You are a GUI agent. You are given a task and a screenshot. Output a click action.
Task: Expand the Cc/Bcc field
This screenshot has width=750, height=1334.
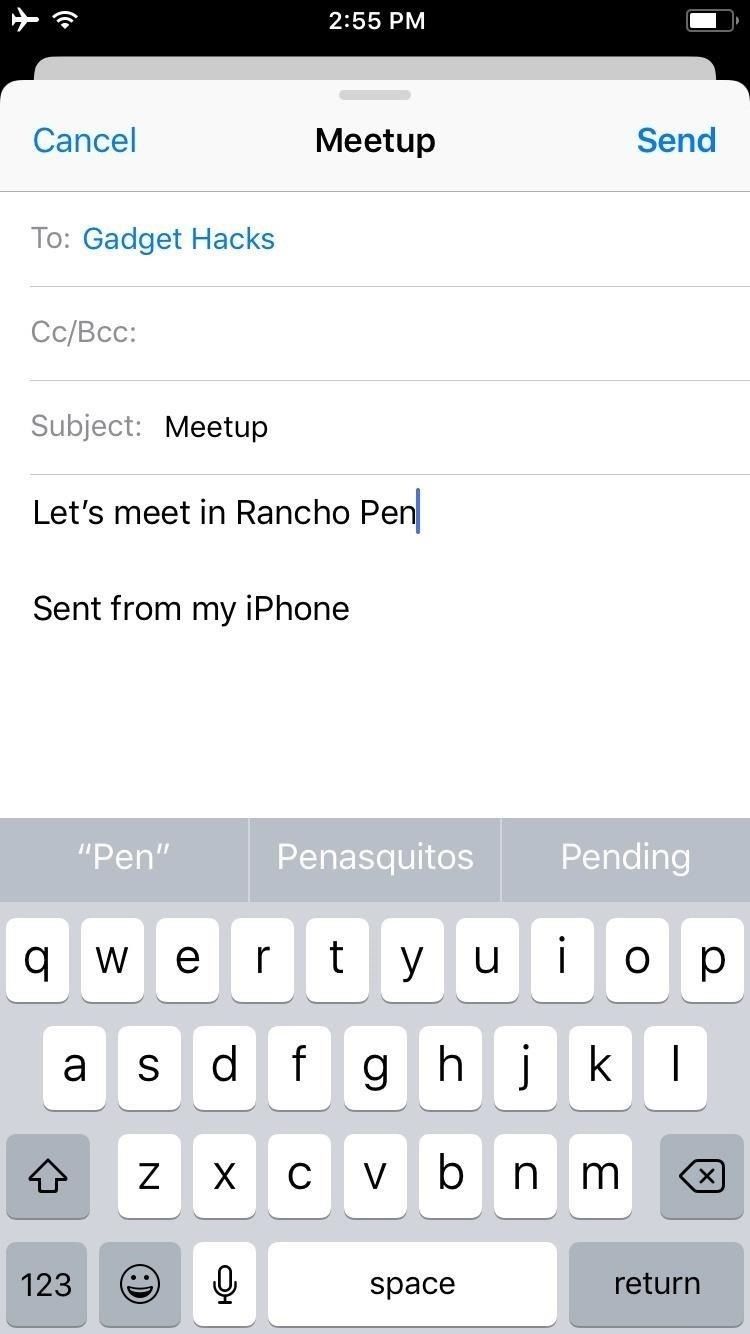(x=375, y=332)
